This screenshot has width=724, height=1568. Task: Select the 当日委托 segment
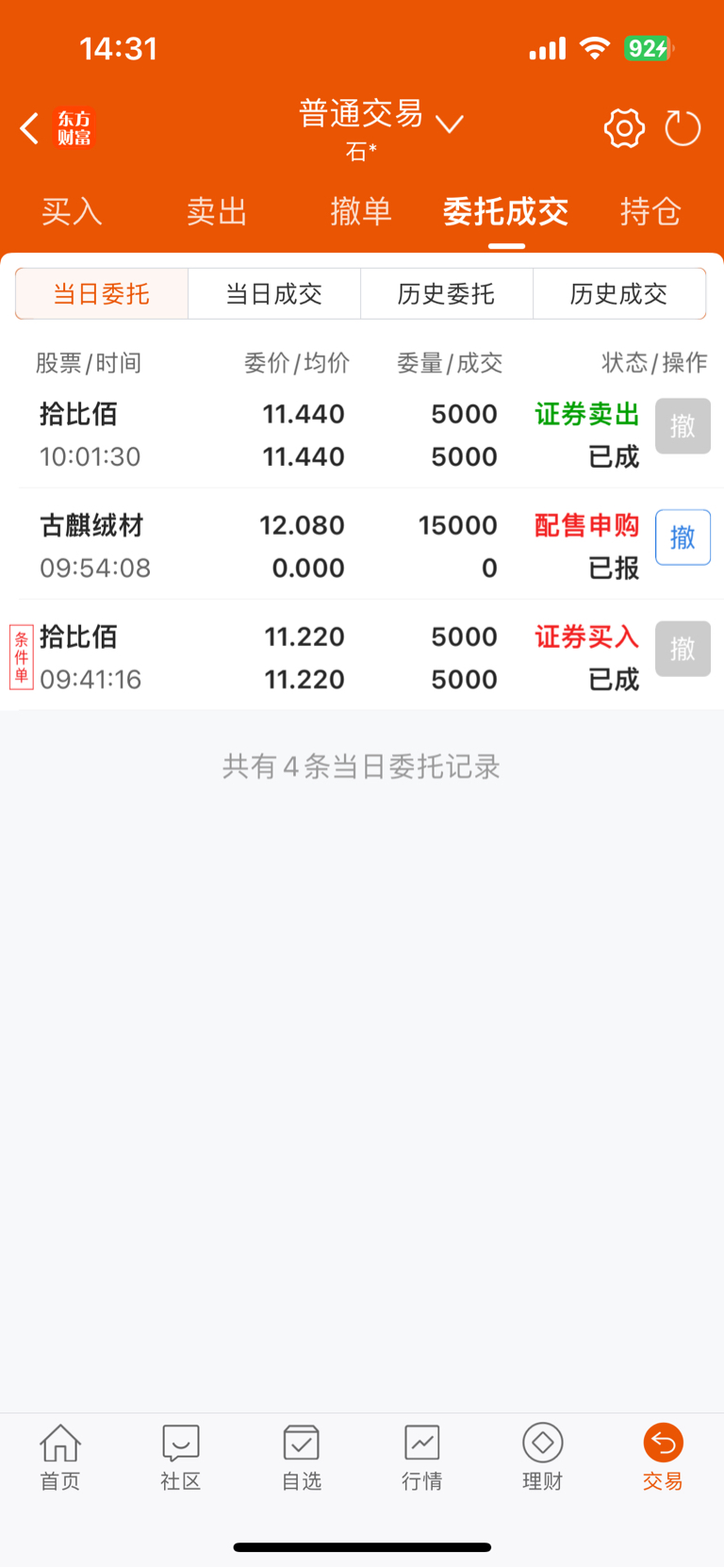click(x=102, y=294)
